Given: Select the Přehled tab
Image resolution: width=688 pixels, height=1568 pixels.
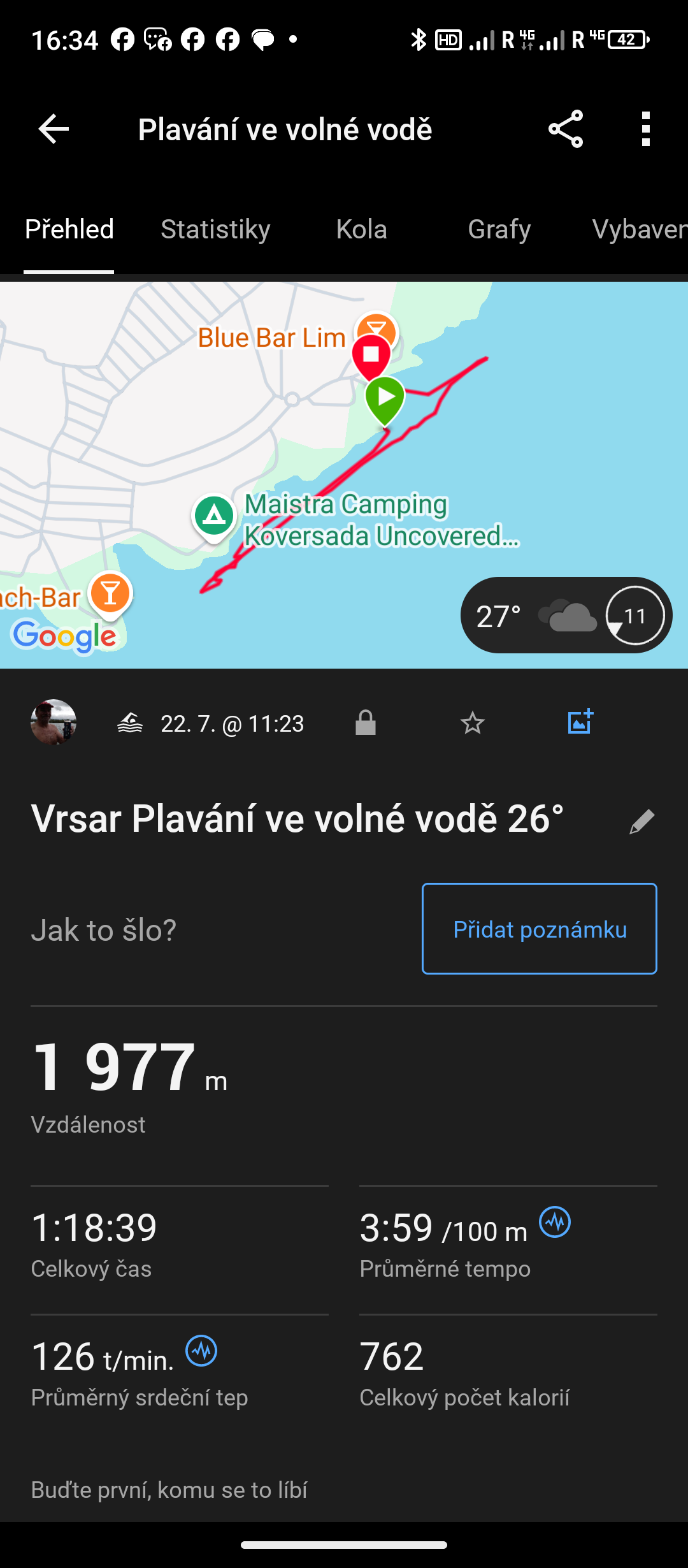Looking at the screenshot, I should click(x=69, y=229).
